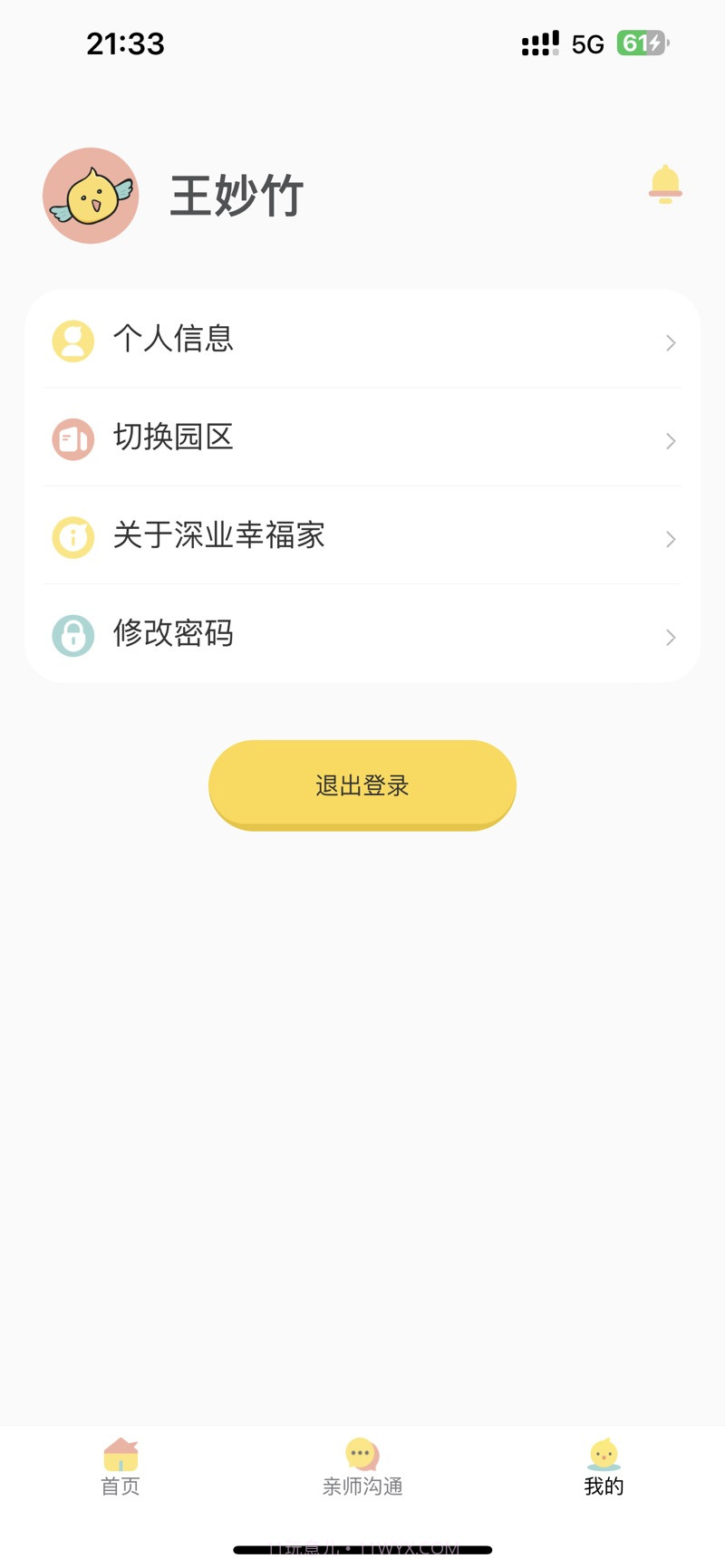Select the 首页 home icon
This screenshot has height=1568, width=725.
[x=119, y=1456]
